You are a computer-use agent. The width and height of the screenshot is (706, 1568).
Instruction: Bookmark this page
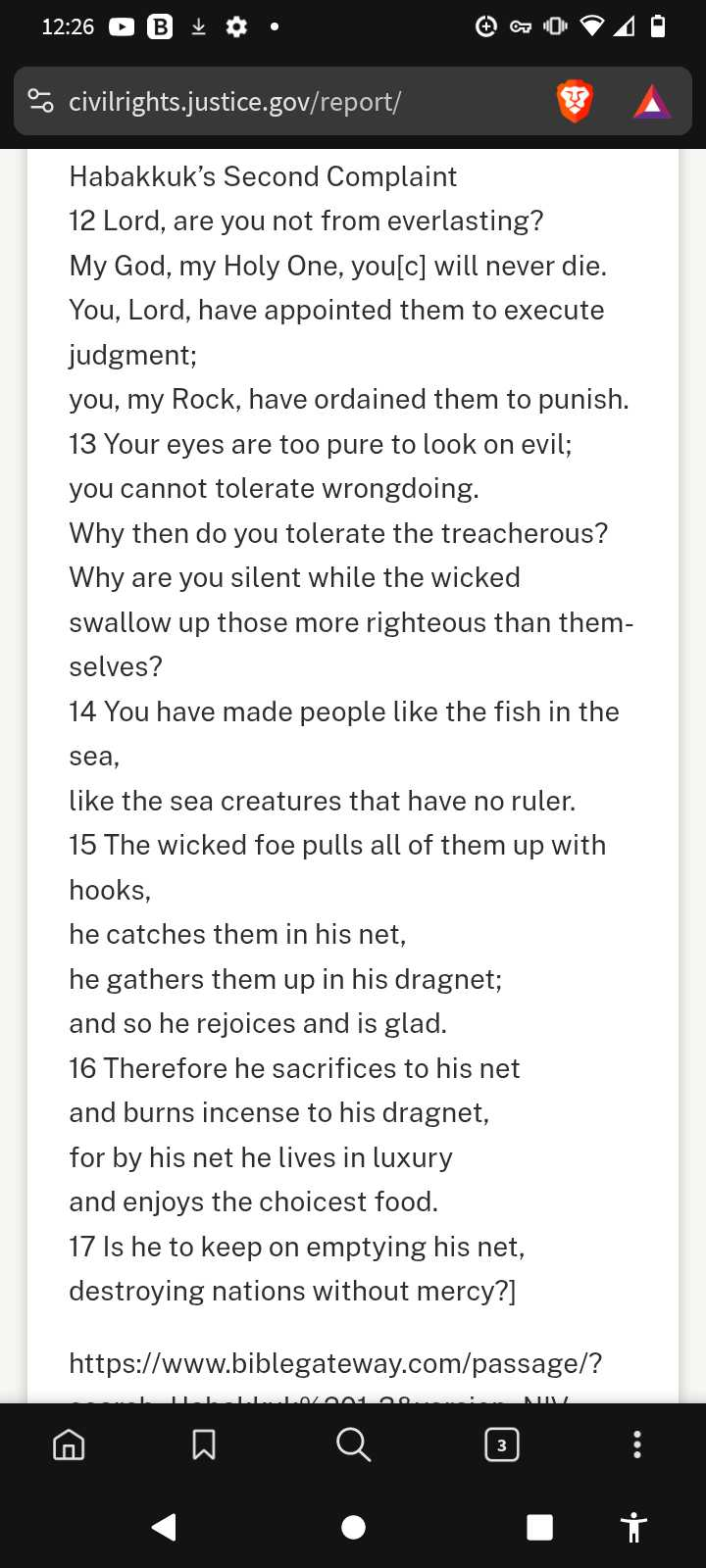tap(204, 1444)
